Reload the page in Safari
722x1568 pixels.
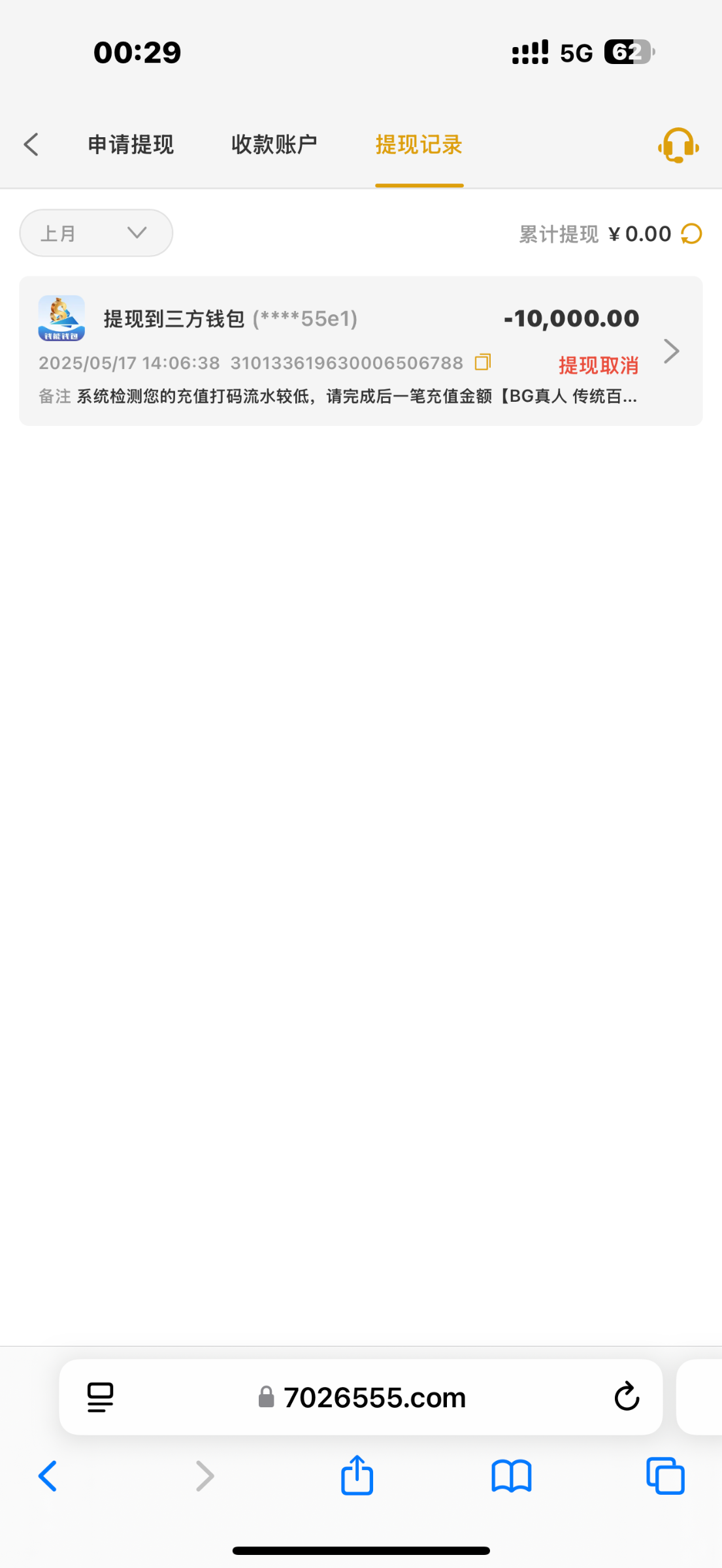[627, 1397]
